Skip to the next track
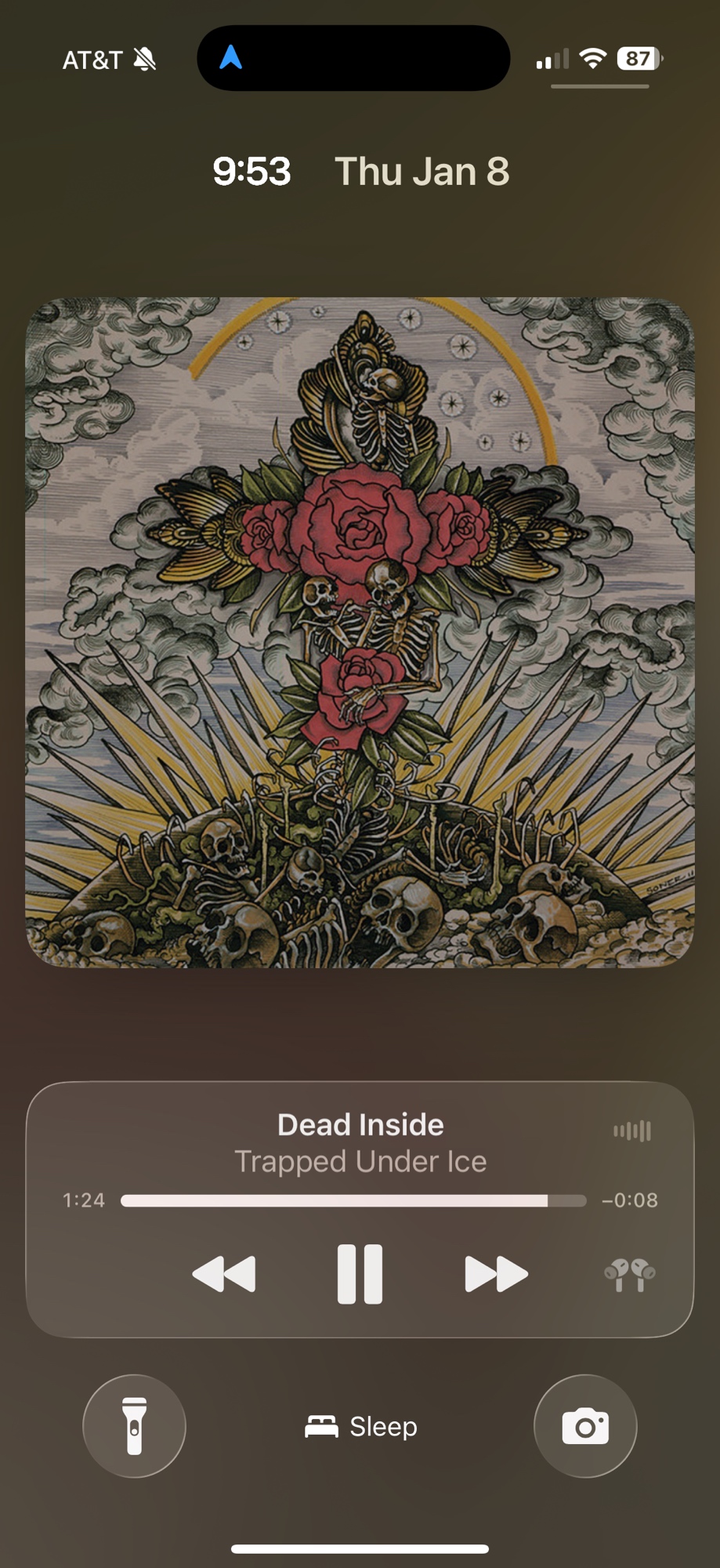The height and width of the screenshot is (1568, 720). tap(496, 1273)
